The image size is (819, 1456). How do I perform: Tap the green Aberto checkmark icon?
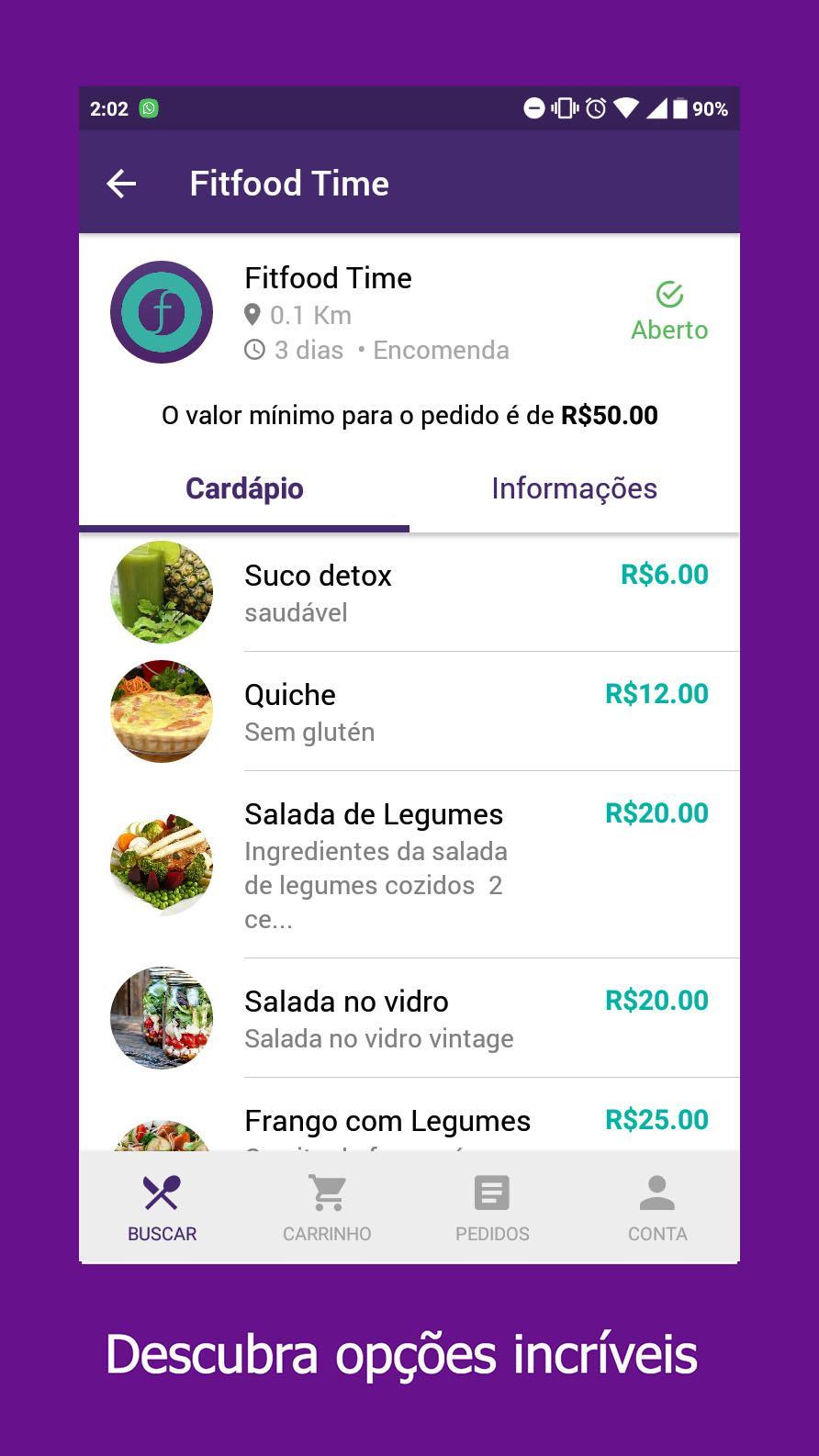669,294
